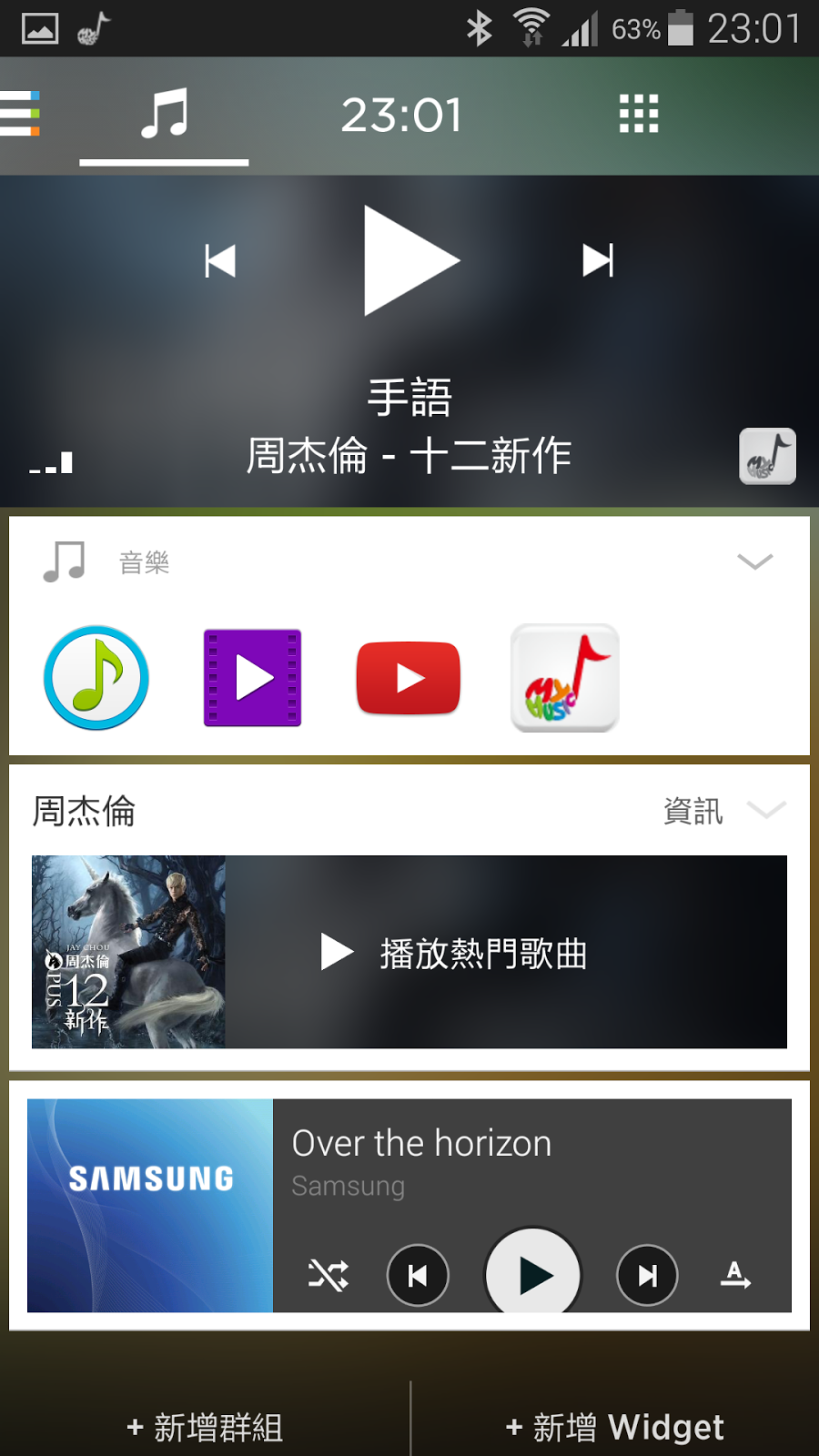Open the 資訊 link for 周杰倫
The height and width of the screenshot is (1456, 819).
tap(694, 810)
